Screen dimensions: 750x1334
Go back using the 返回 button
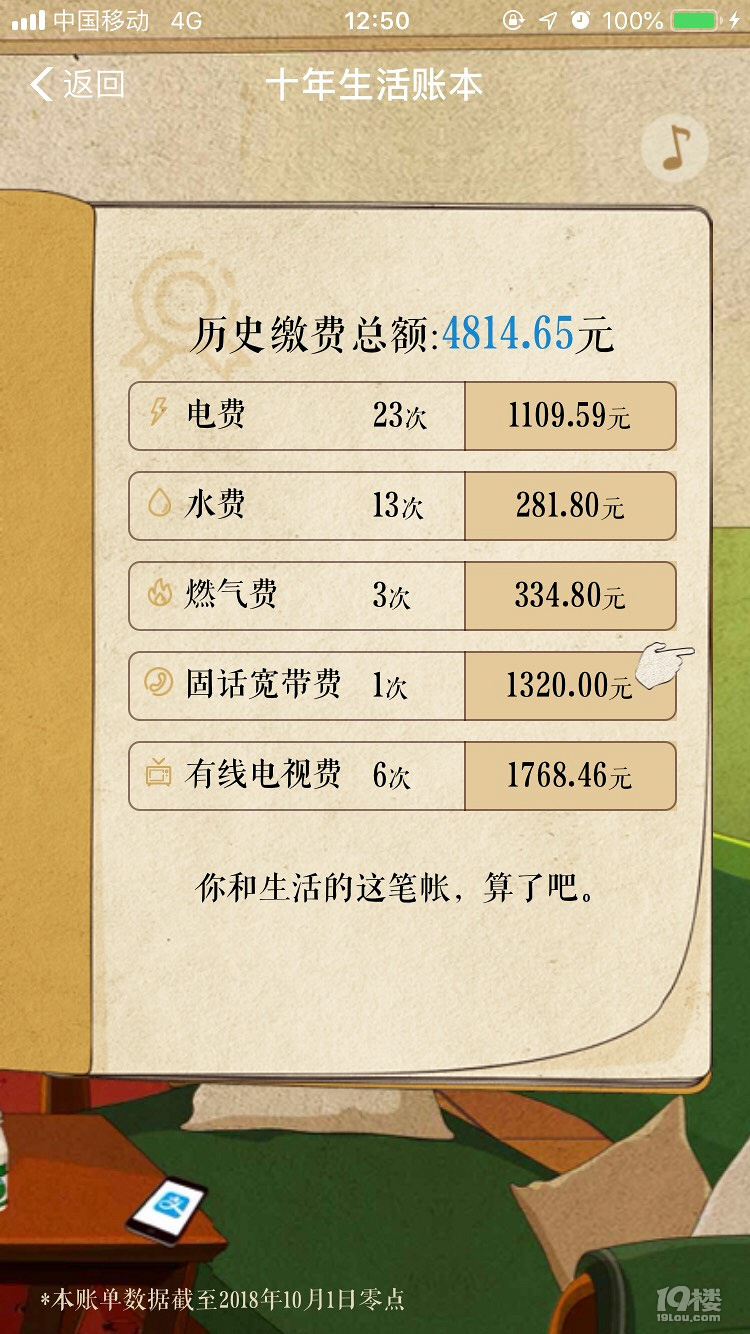pos(78,84)
